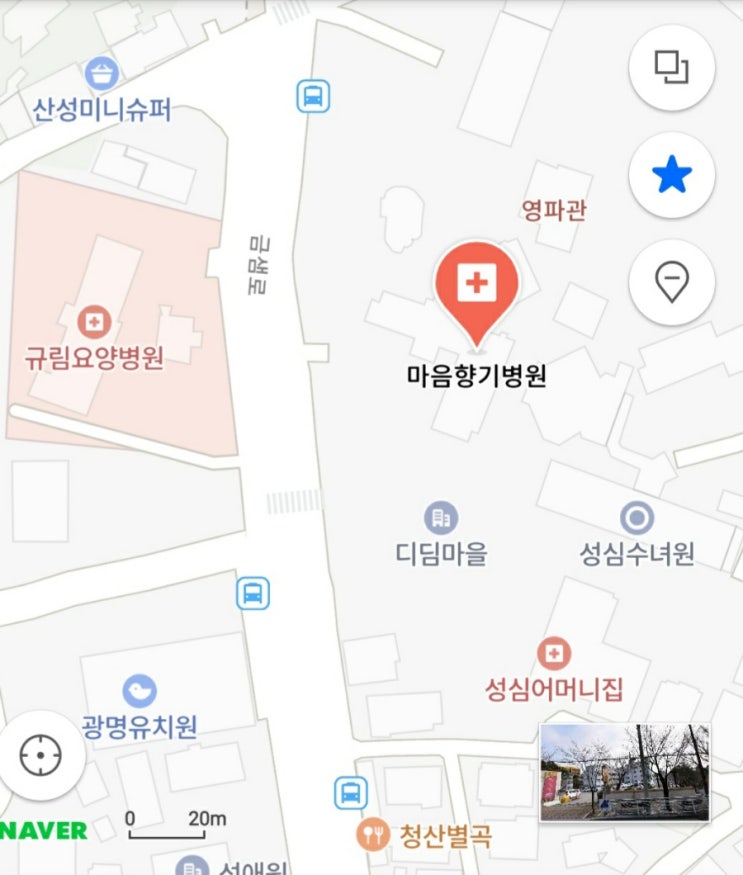Tap the 규림요양병원 hospital marker
Screen dimensions: 743x875
coord(94,322)
